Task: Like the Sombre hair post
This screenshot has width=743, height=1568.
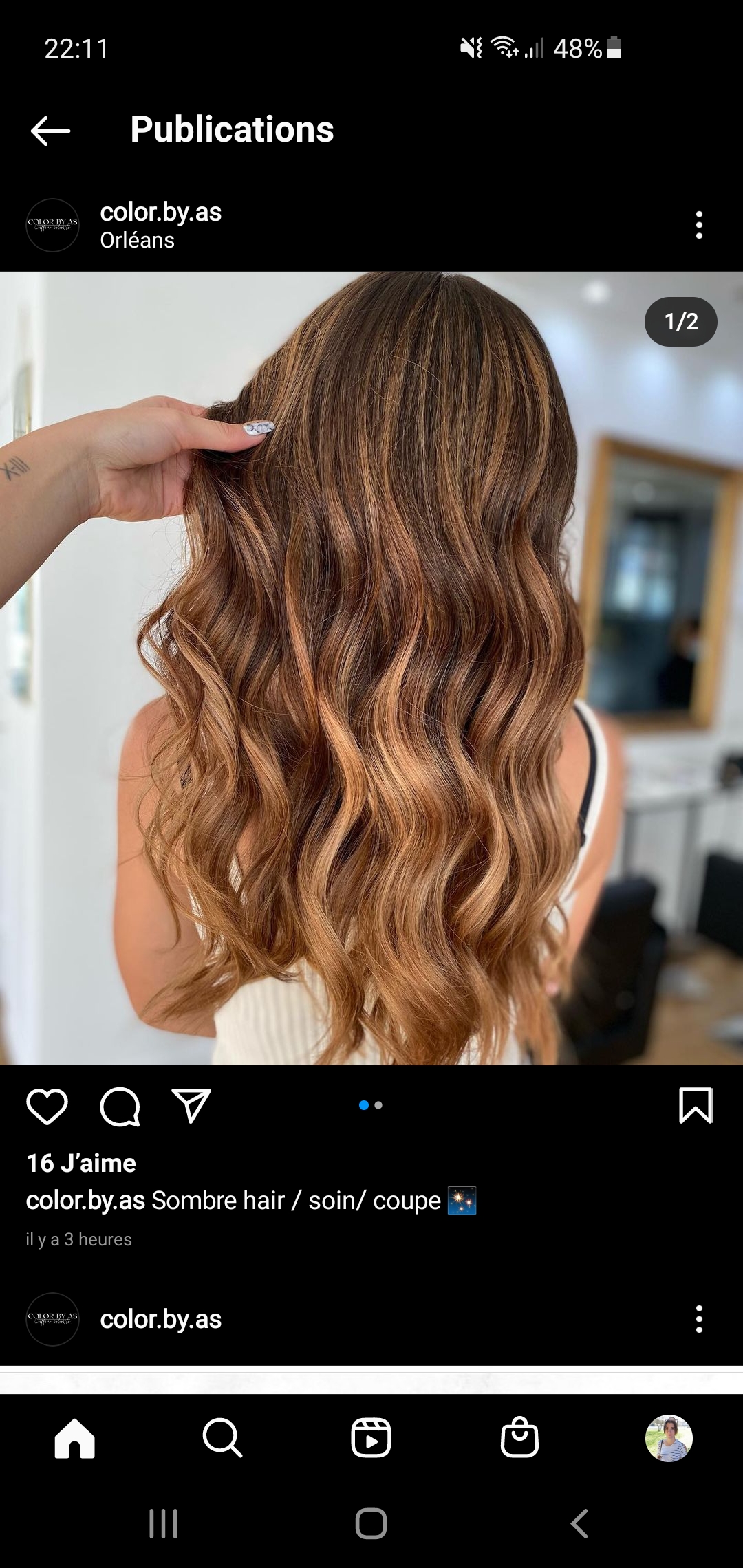Action: click(x=47, y=1107)
